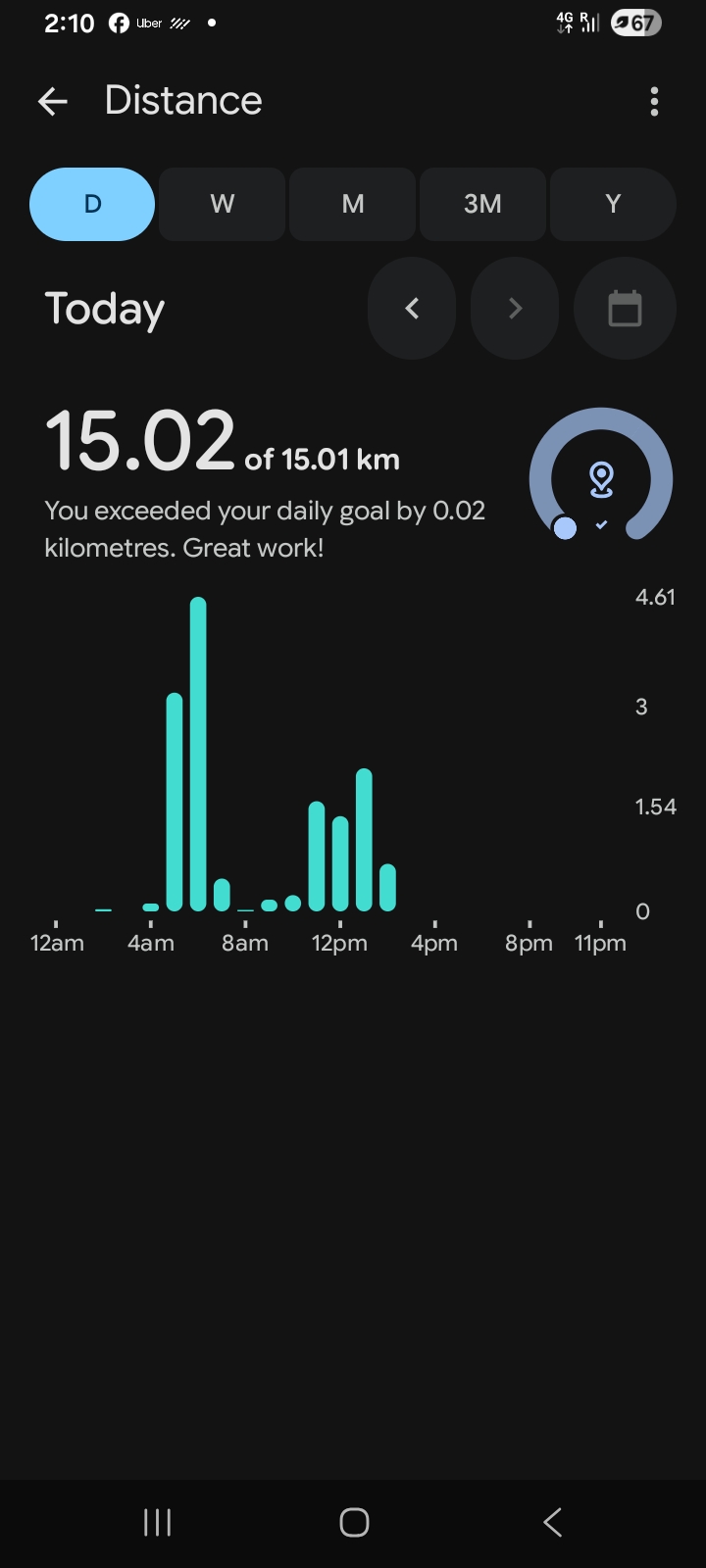This screenshot has height=1568, width=706.
Task: Go to the next day
Action: click(515, 309)
